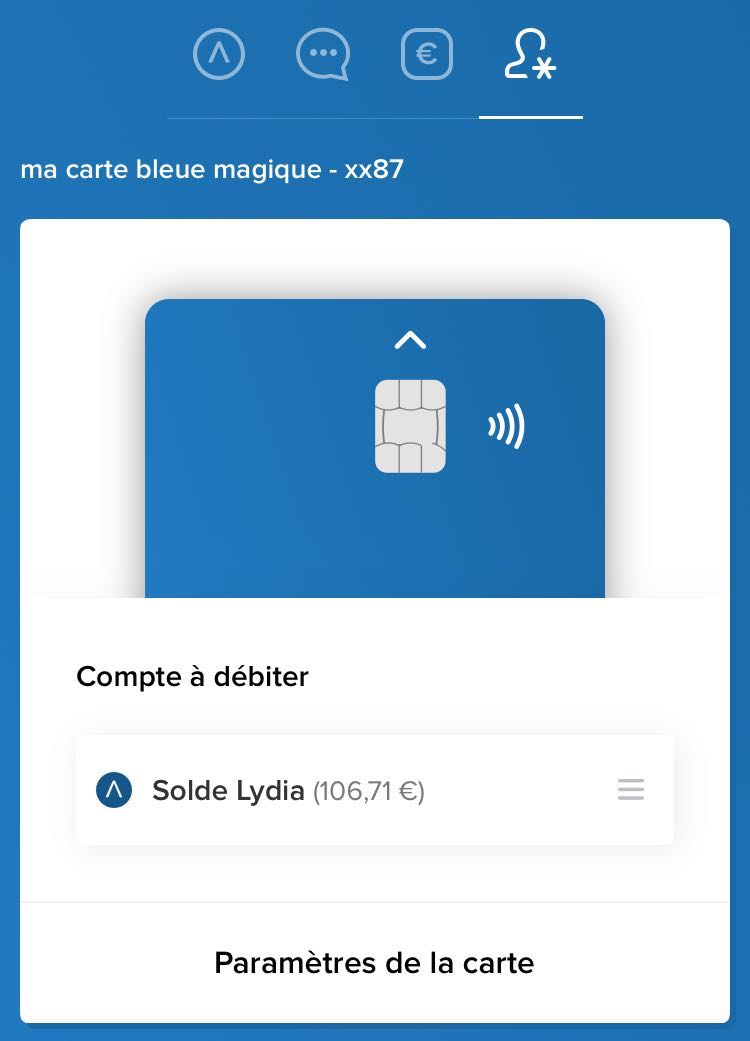The image size is (750, 1041).
Task: Select Solde Lydia account to debit
Action: tap(288, 791)
